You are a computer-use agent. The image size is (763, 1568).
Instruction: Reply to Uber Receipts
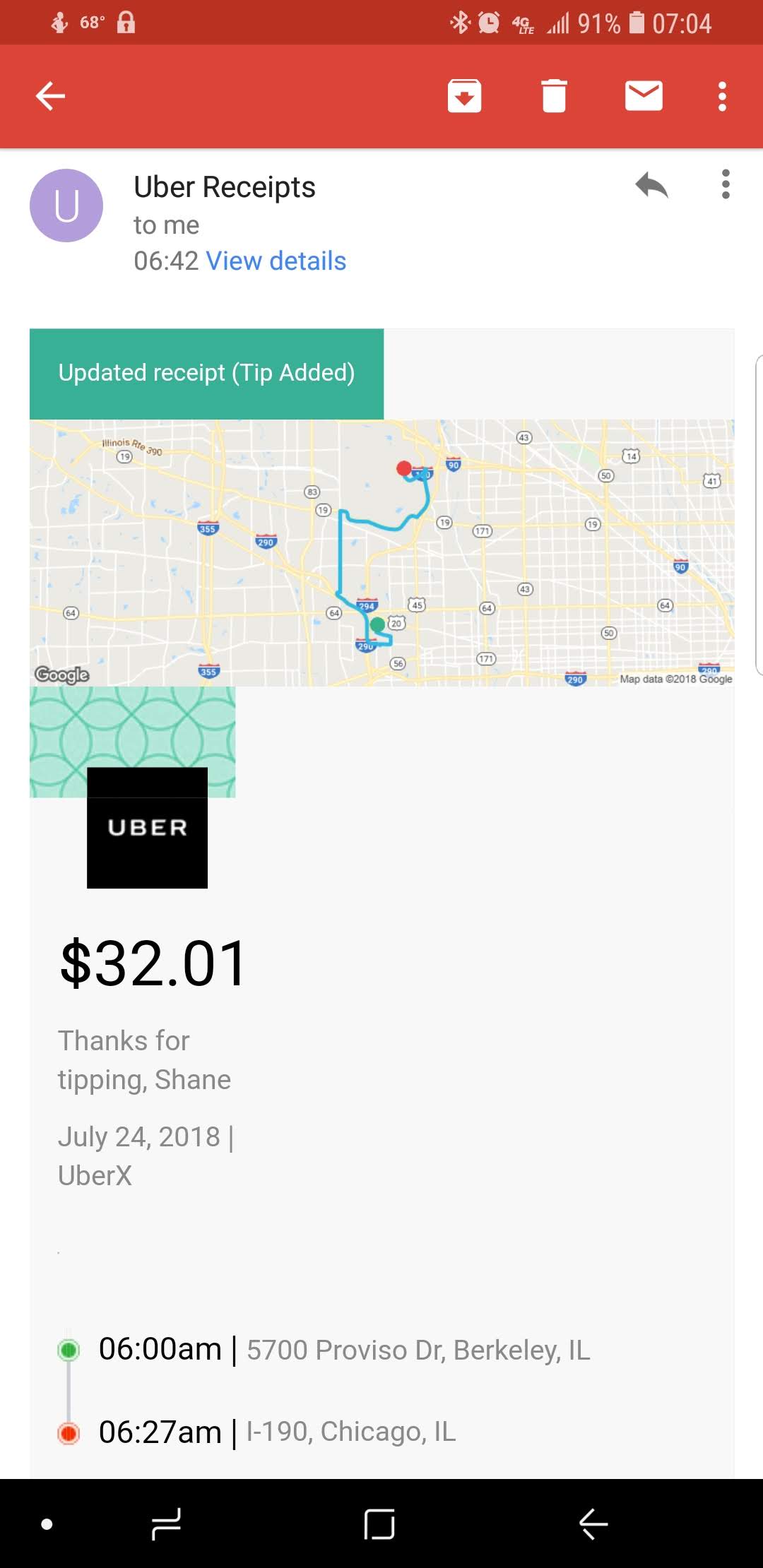pos(651,186)
